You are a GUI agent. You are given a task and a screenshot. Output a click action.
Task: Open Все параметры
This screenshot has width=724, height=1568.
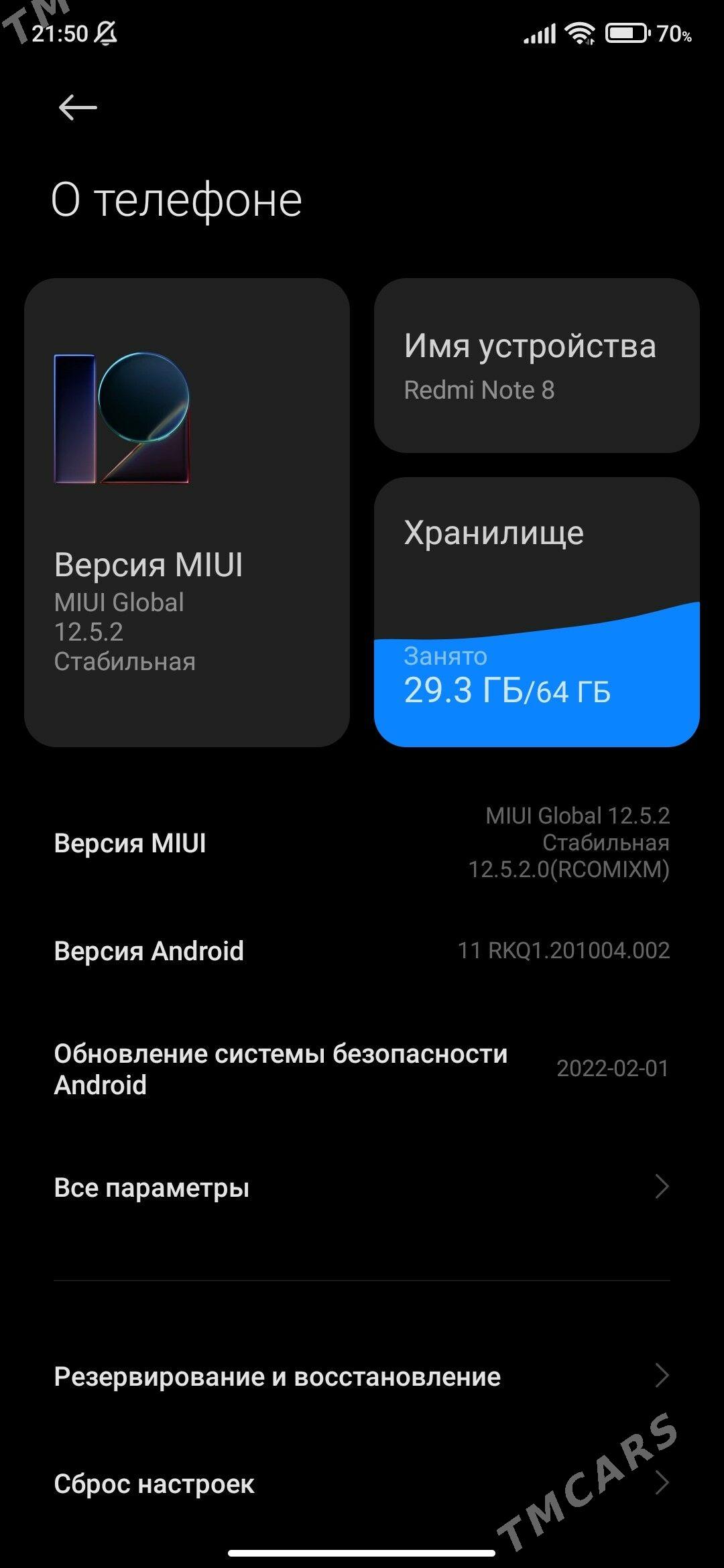click(362, 1187)
